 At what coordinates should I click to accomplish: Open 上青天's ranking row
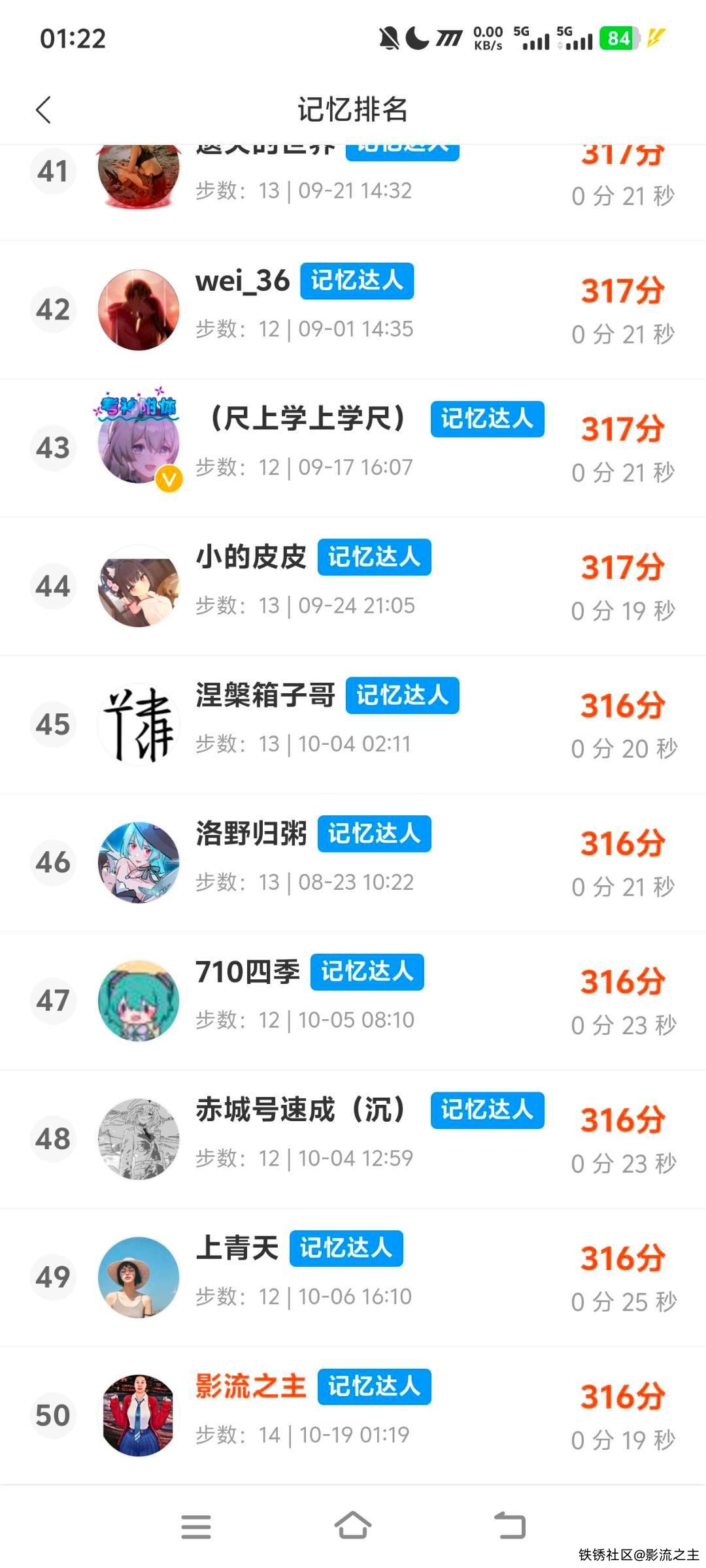tap(353, 1277)
